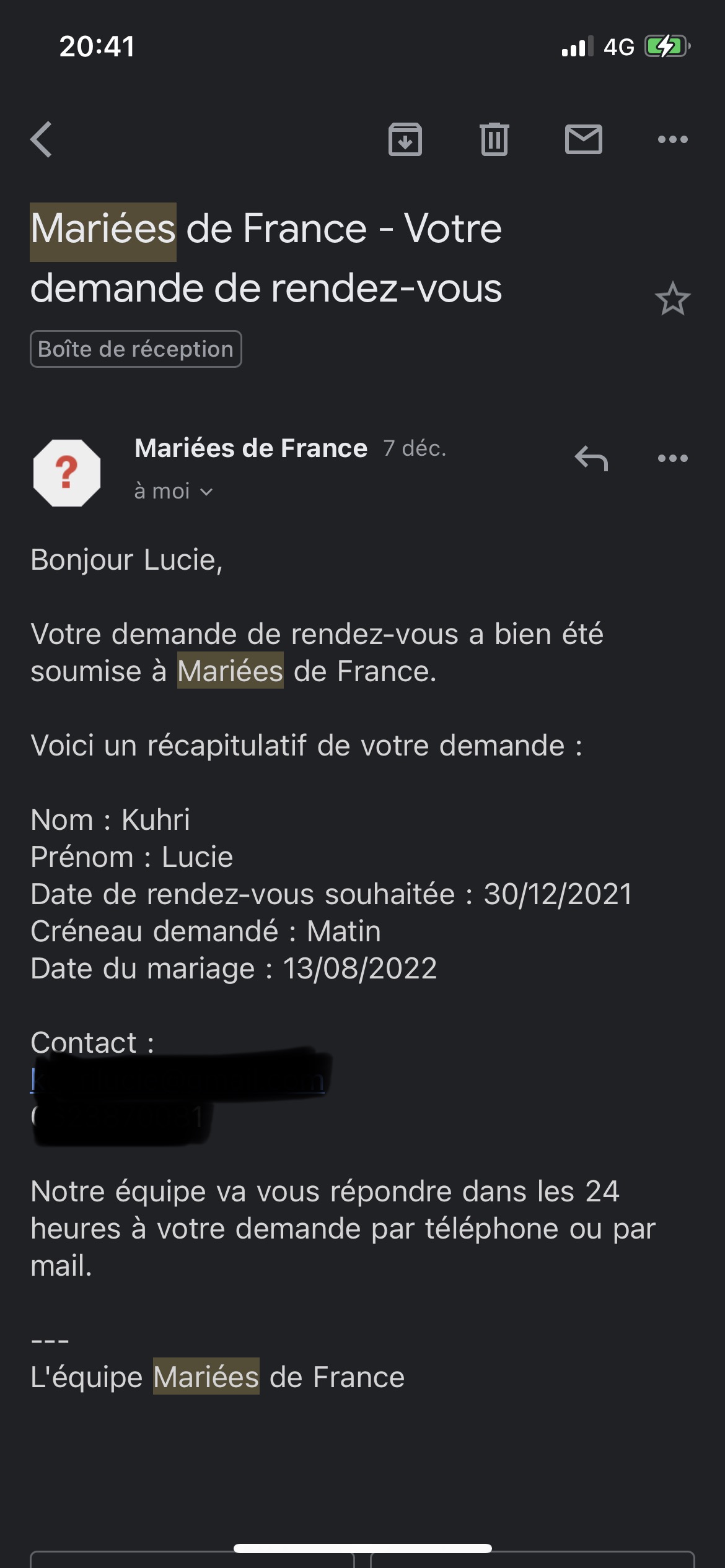Star this Mariées de France email
725x1568 pixels.
[x=672, y=299]
